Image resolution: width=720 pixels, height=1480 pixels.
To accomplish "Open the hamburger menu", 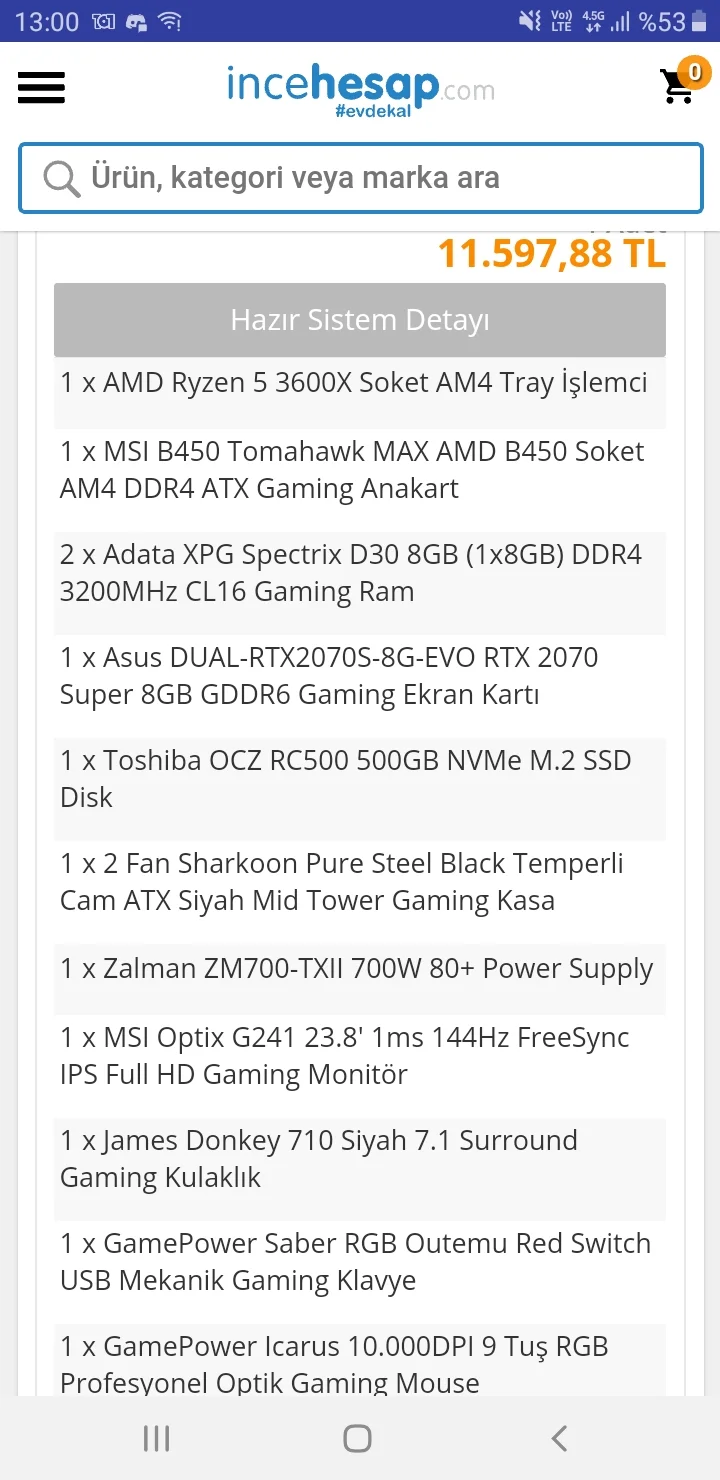I will pyautogui.click(x=42, y=88).
